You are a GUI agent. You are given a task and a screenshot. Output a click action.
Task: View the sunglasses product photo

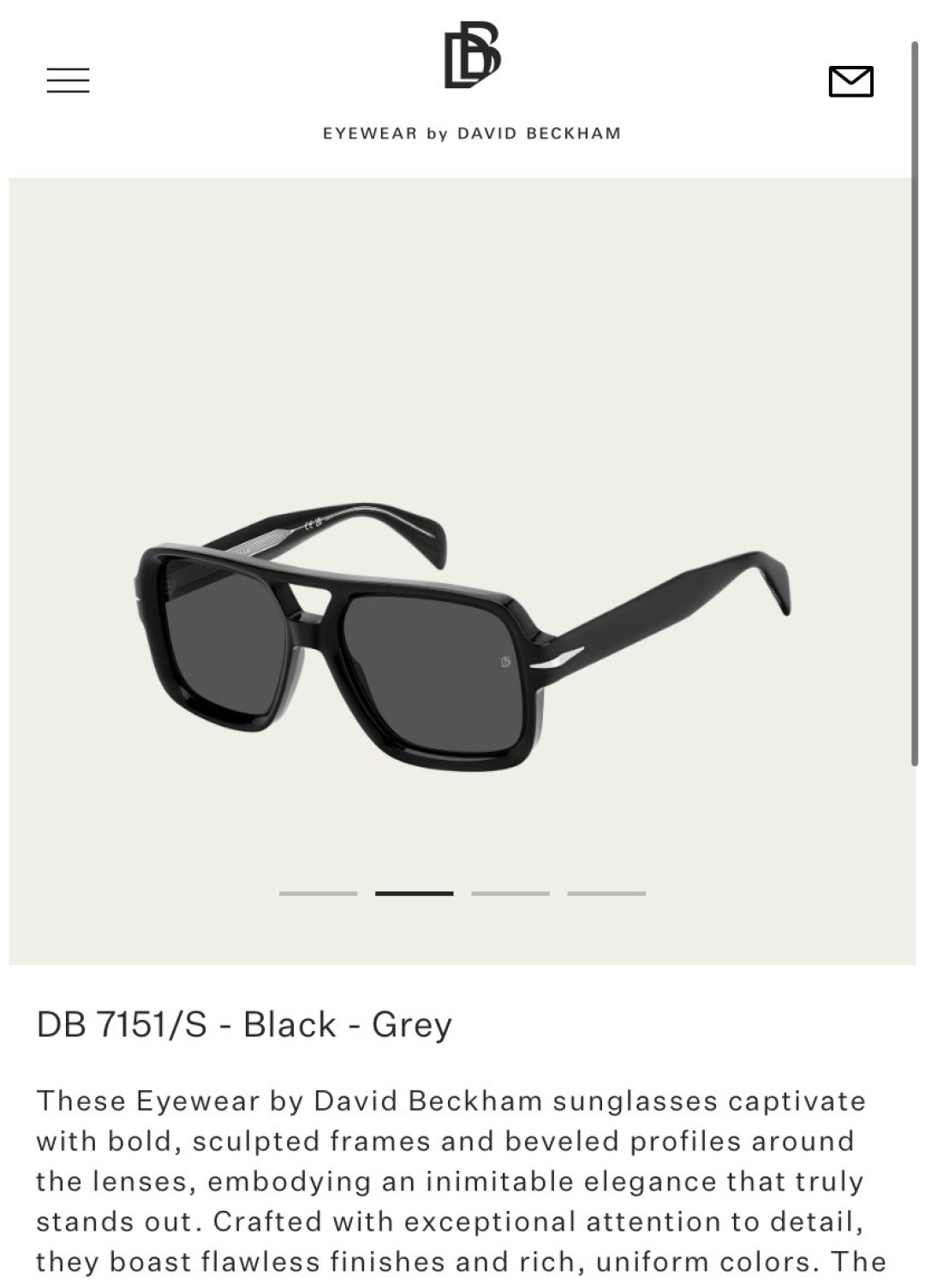pyautogui.click(x=462, y=634)
